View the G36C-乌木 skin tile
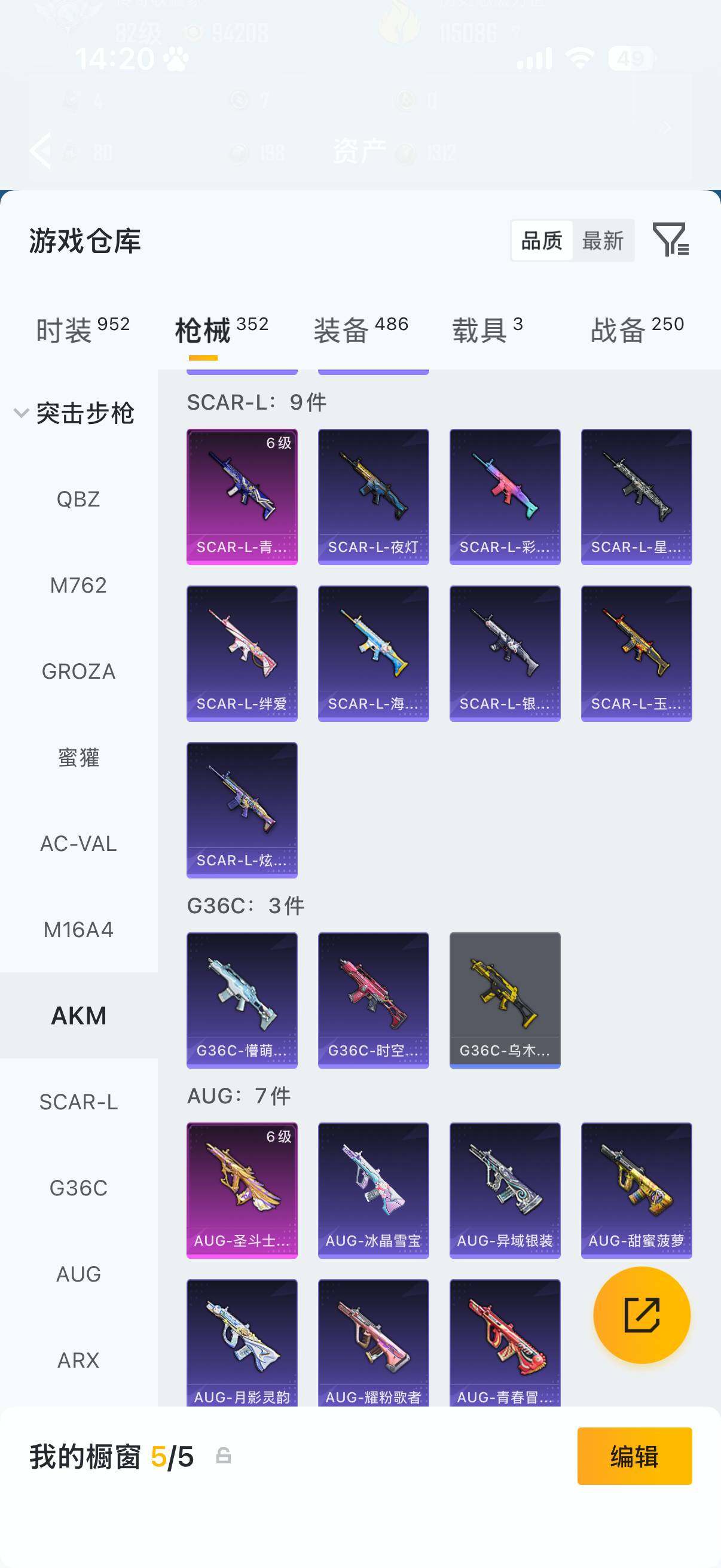 tap(505, 1000)
